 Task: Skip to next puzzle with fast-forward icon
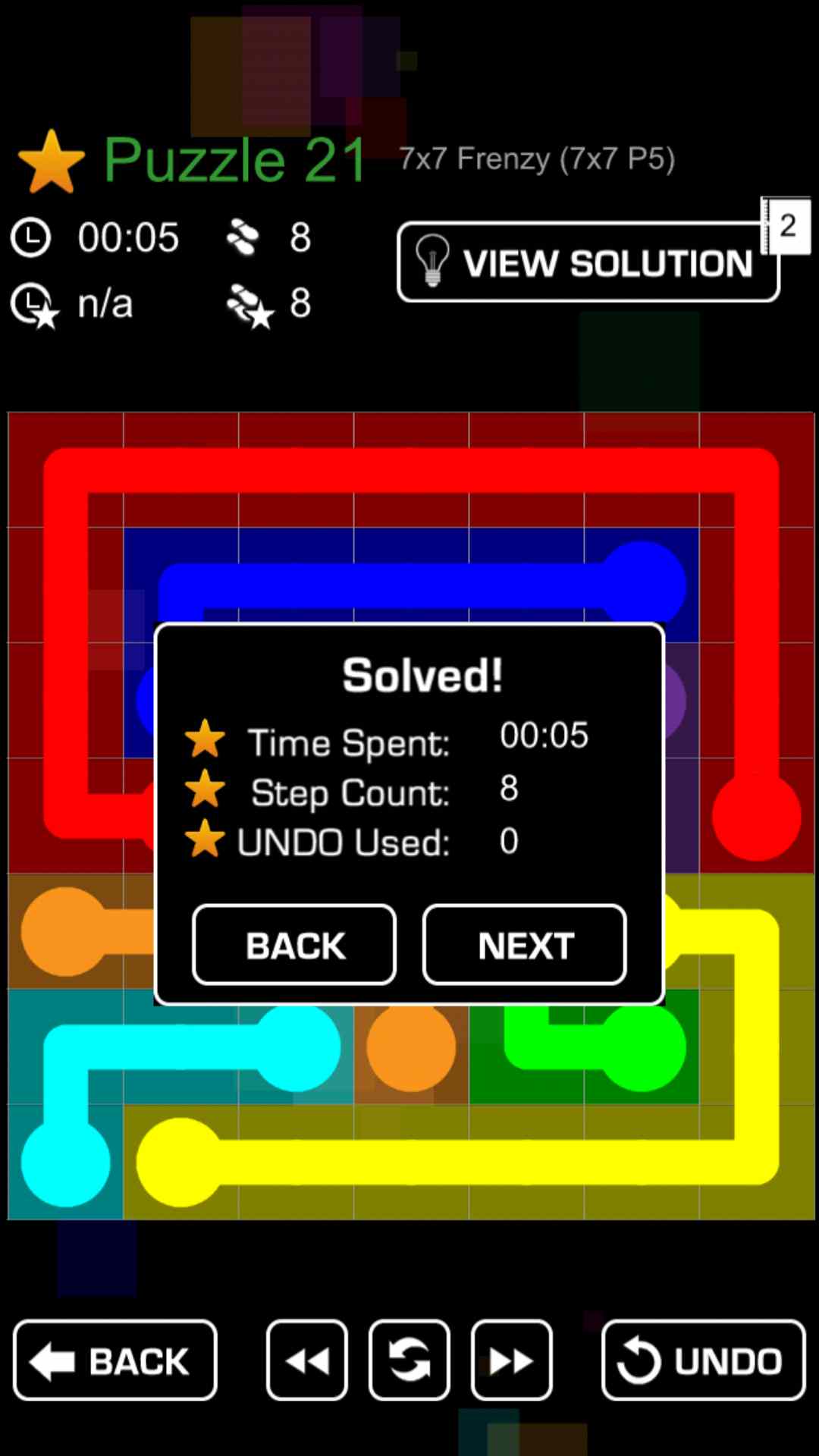pos(512,1360)
